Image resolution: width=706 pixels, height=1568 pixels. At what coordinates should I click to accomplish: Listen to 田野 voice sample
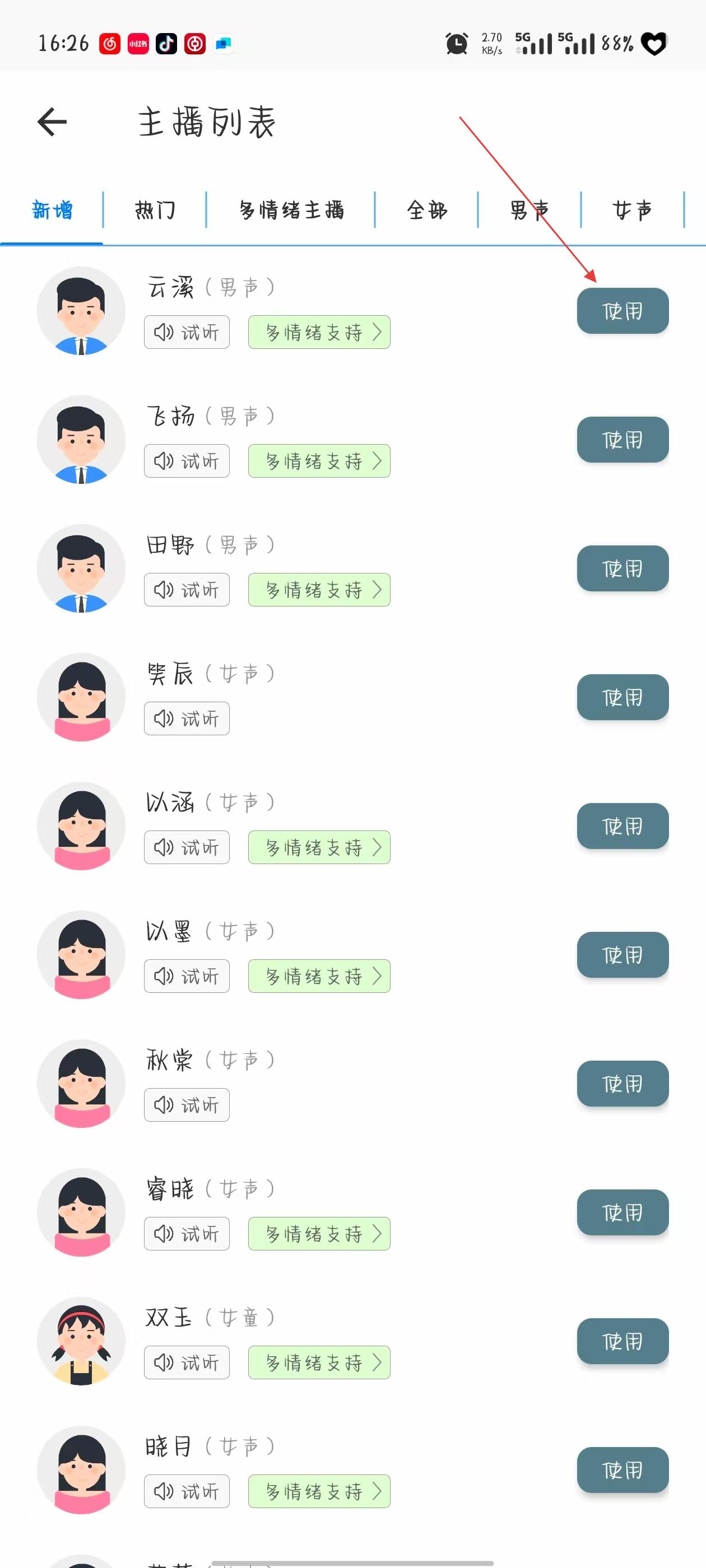coord(187,590)
